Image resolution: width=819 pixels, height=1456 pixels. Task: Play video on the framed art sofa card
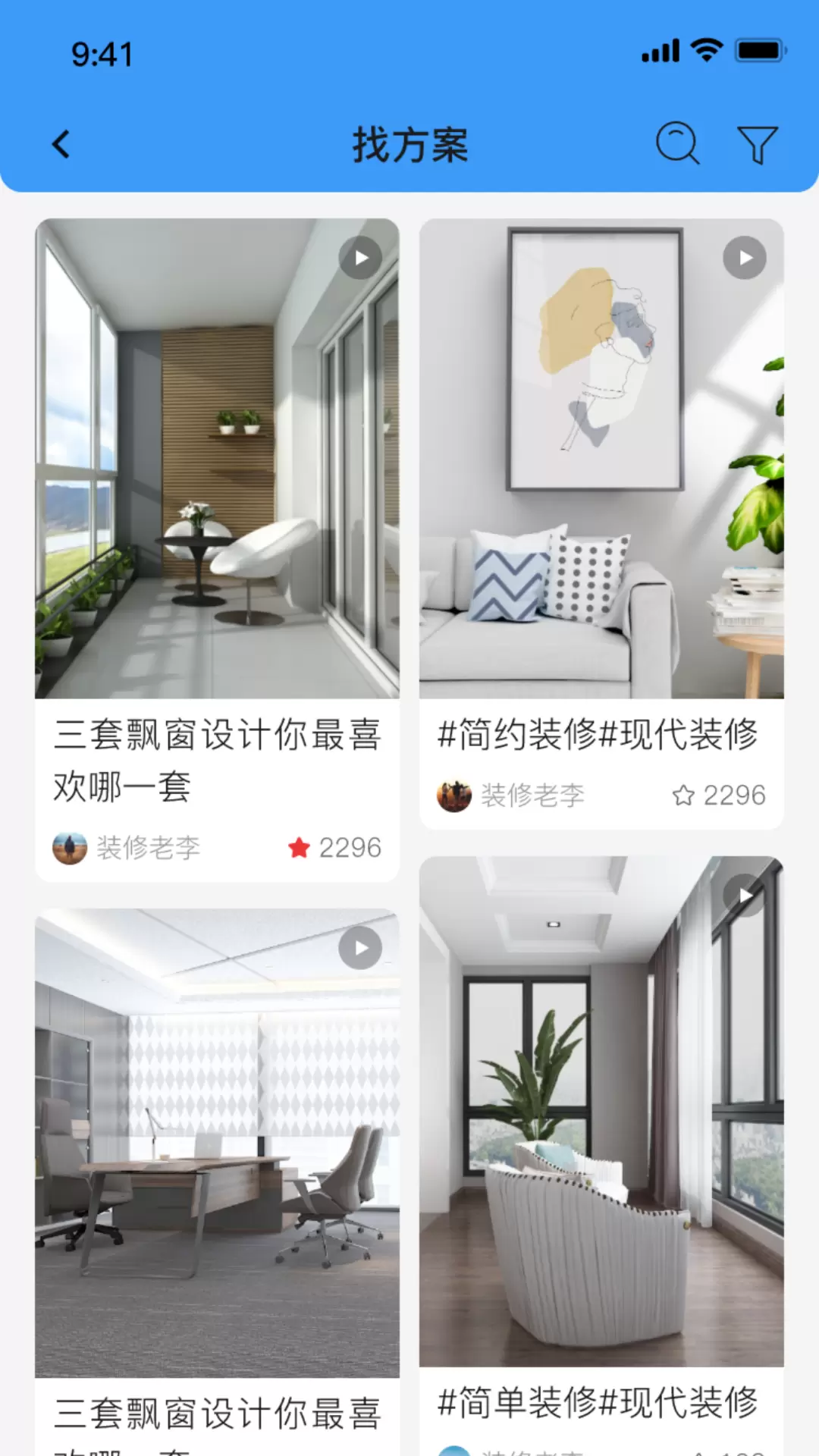click(x=745, y=258)
